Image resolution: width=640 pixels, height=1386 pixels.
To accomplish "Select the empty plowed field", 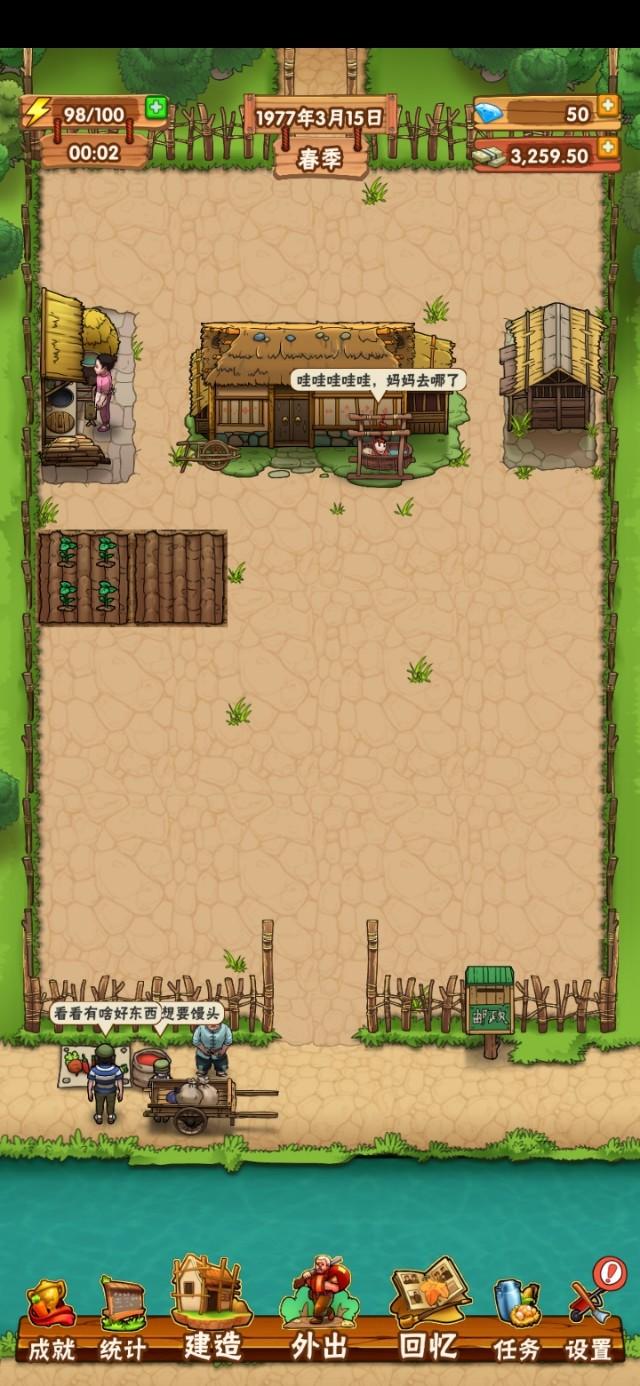I will point(181,578).
